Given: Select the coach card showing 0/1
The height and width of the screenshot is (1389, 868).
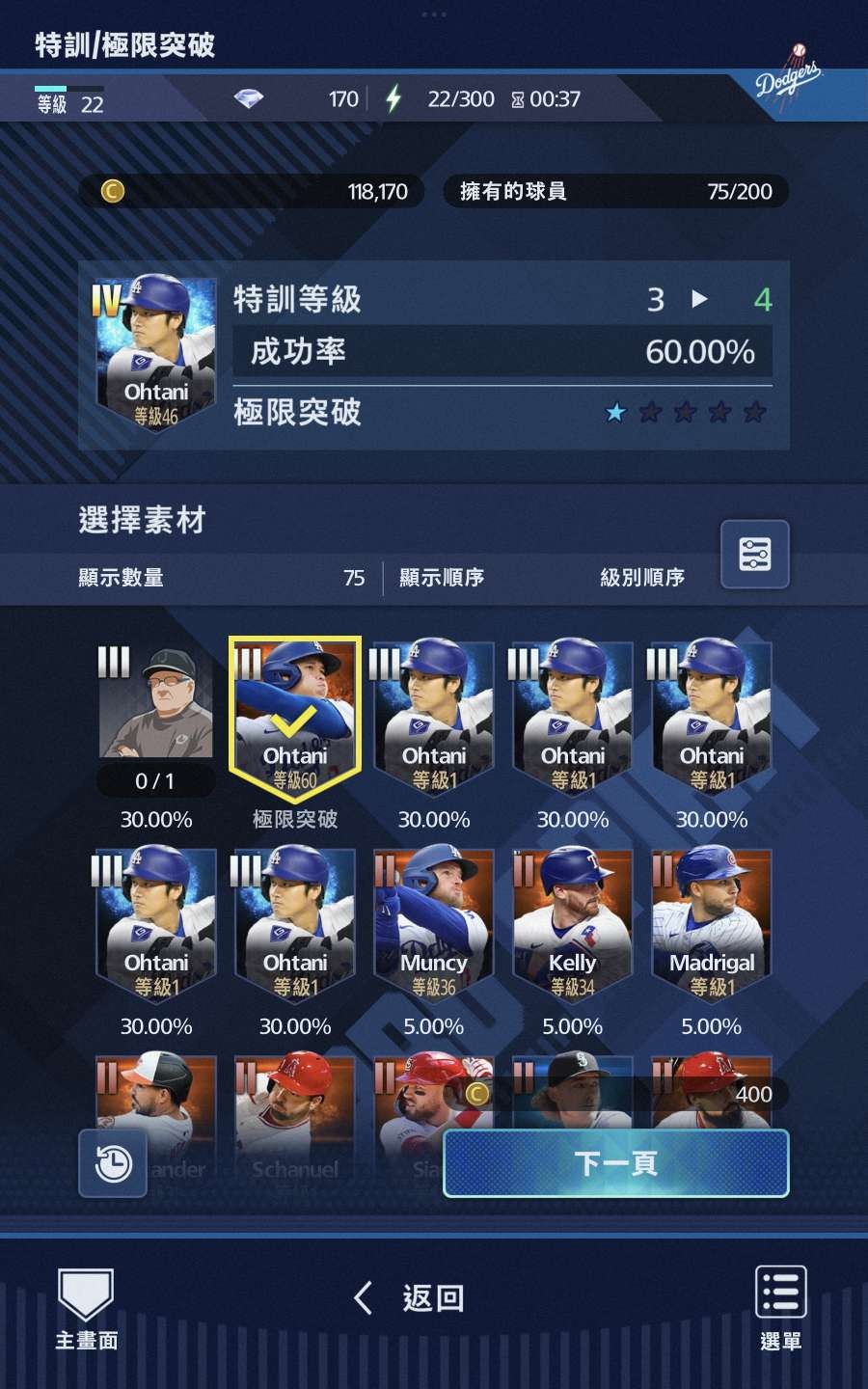Looking at the screenshot, I should [x=156, y=714].
